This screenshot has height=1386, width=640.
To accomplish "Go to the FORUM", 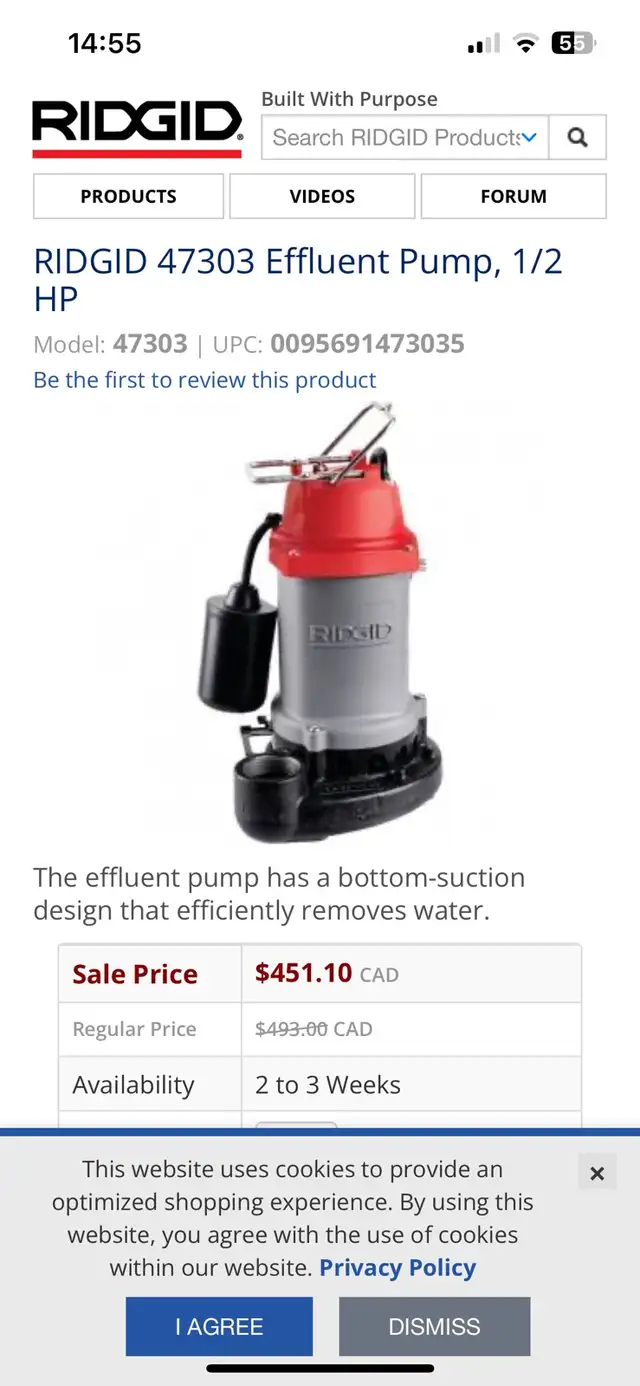I will [513, 196].
